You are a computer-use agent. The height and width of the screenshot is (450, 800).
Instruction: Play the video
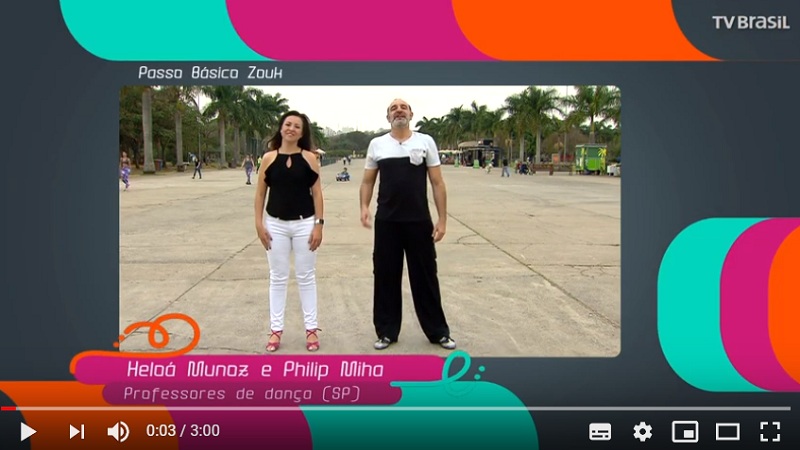pos(28,431)
